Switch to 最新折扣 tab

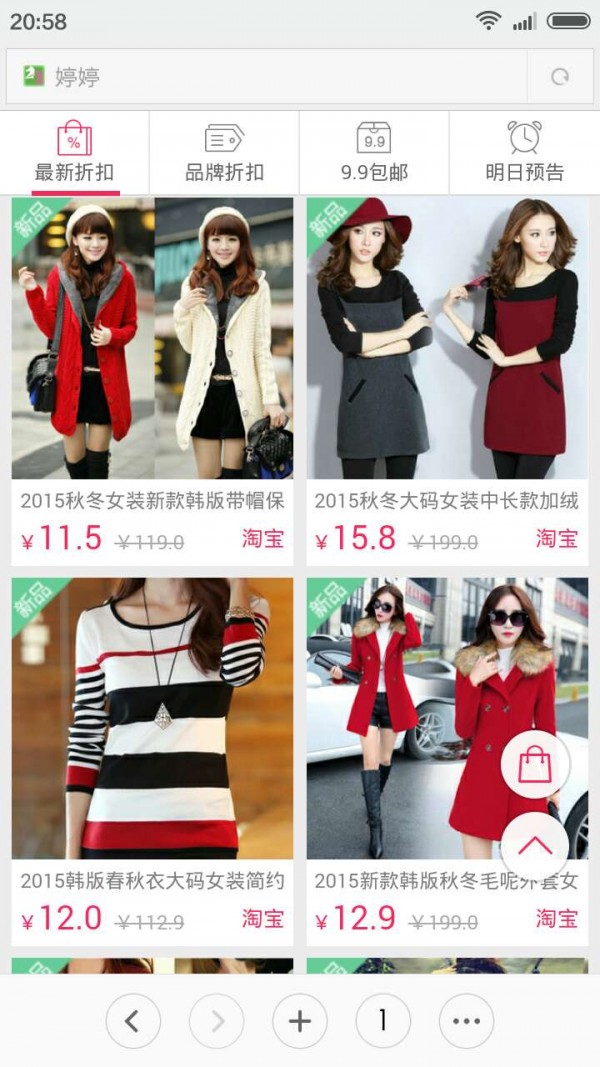coord(75,153)
